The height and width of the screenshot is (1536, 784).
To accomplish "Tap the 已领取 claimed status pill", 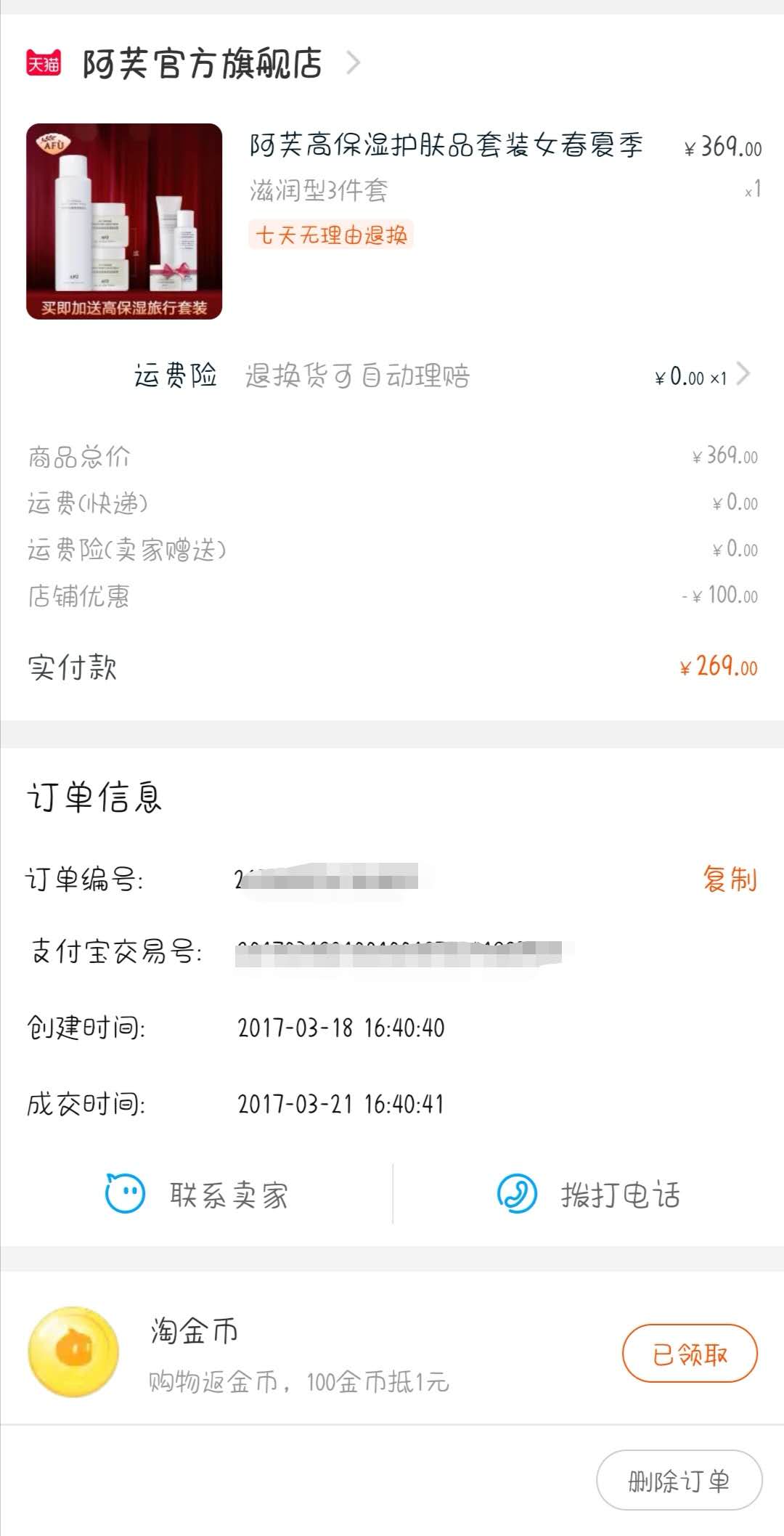I will (x=690, y=1351).
